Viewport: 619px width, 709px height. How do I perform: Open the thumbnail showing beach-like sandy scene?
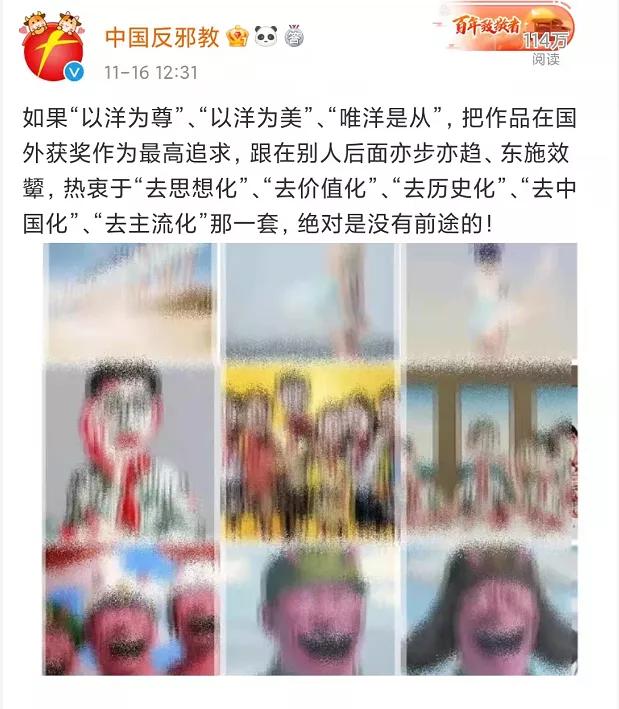click(x=129, y=300)
